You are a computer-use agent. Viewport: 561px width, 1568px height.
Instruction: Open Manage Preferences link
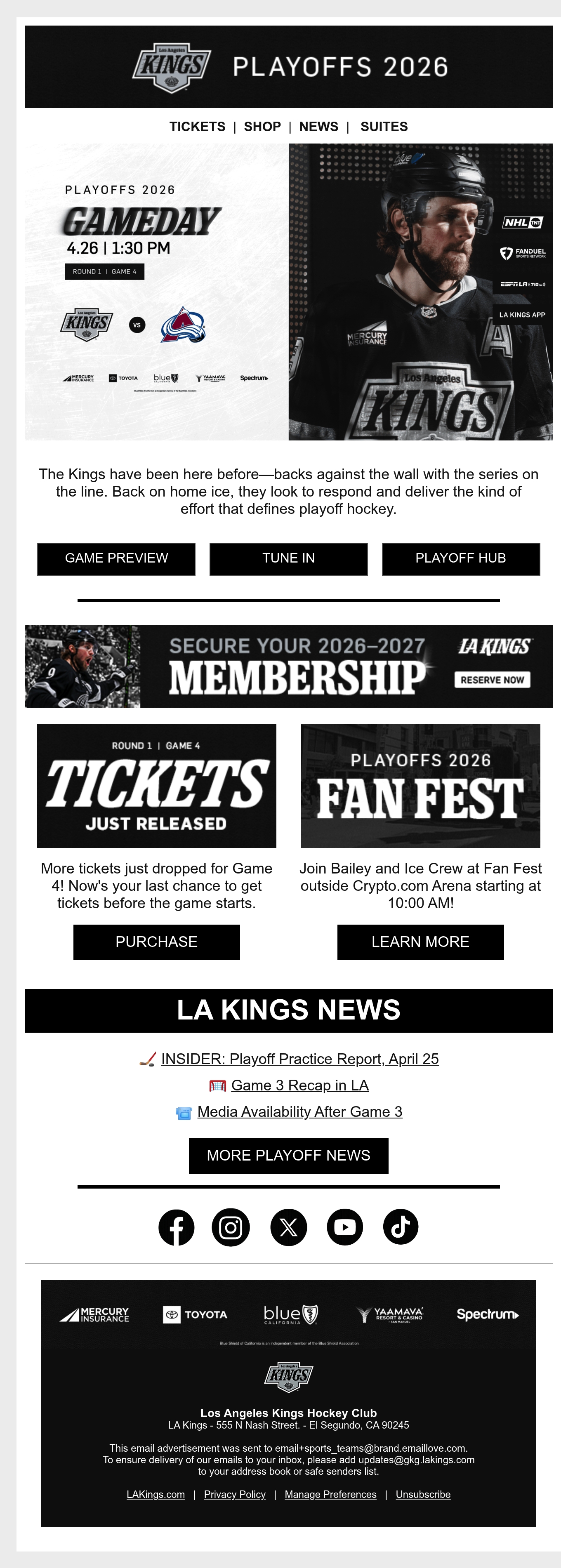[331, 1494]
